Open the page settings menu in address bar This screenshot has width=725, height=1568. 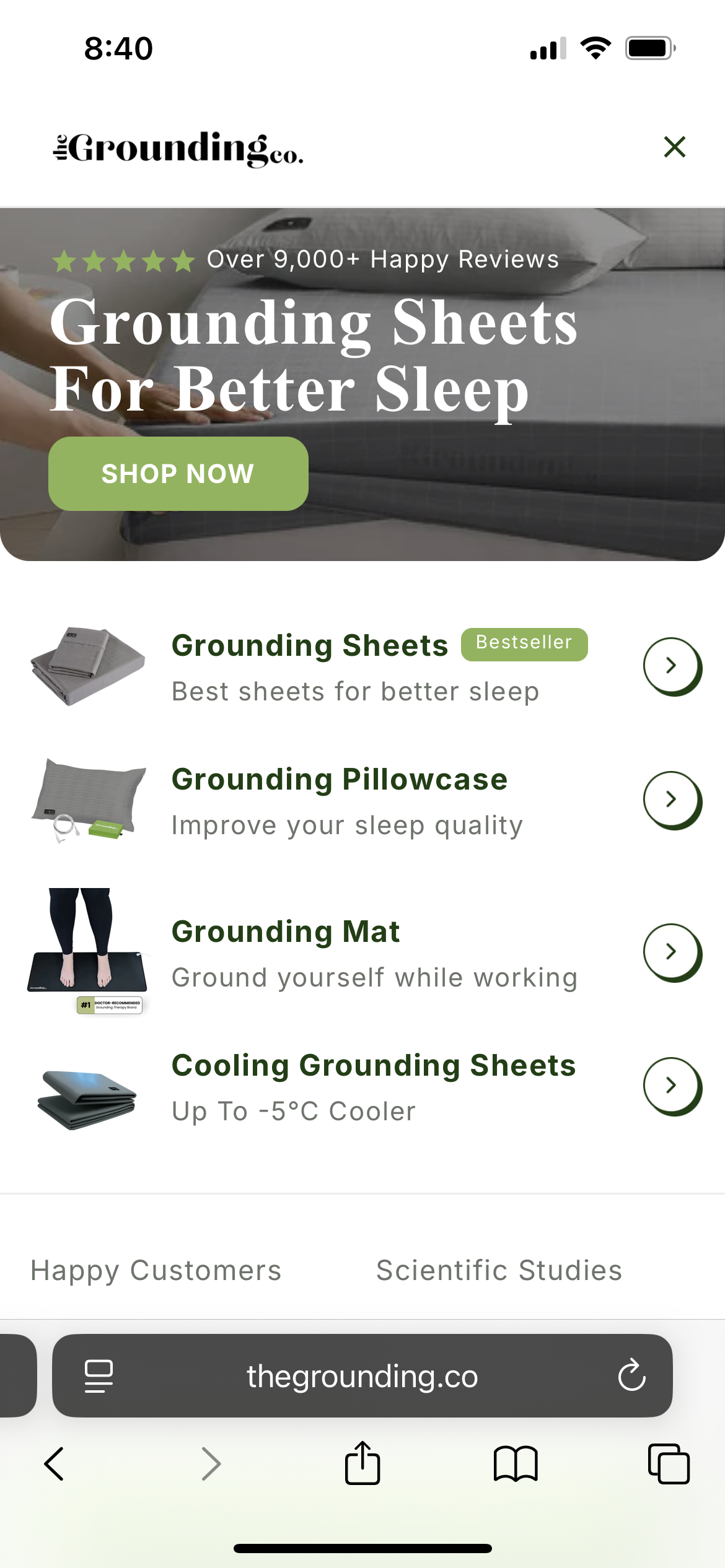click(x=99, y=1376)
